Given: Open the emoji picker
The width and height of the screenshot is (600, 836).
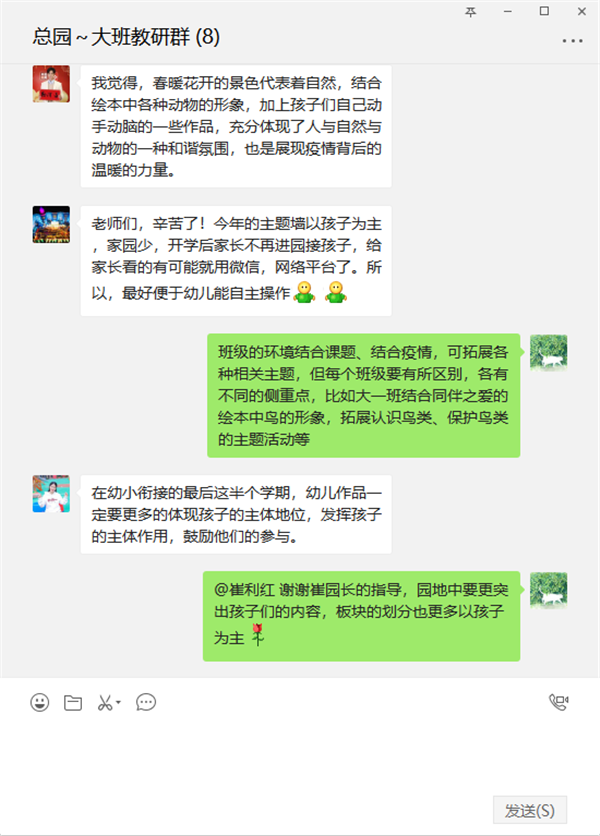Looking at the screenshot, I should pyautogui.click(x=40, y=702).
